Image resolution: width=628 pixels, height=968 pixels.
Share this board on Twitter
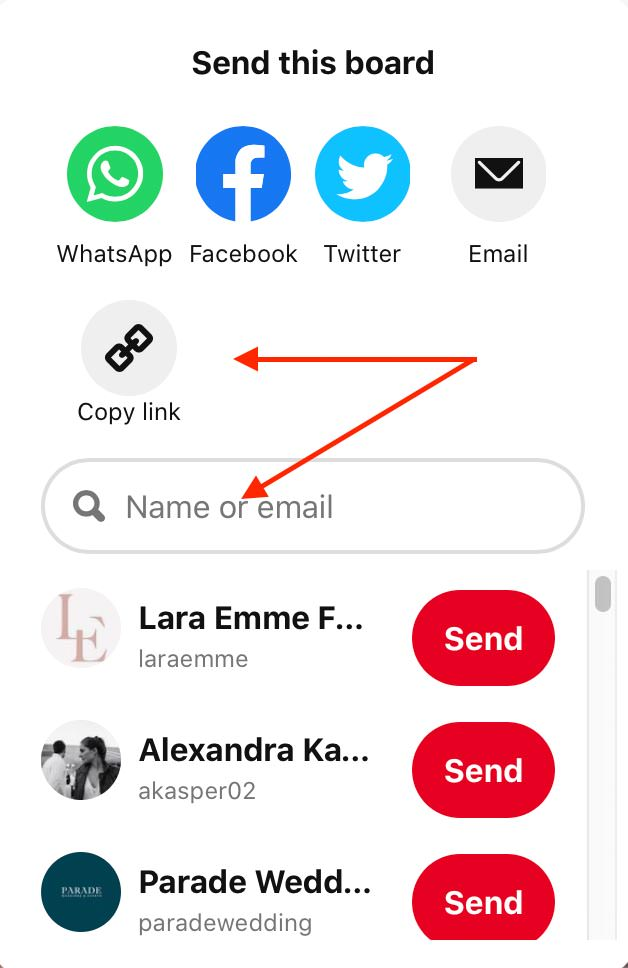pos(362,174)
